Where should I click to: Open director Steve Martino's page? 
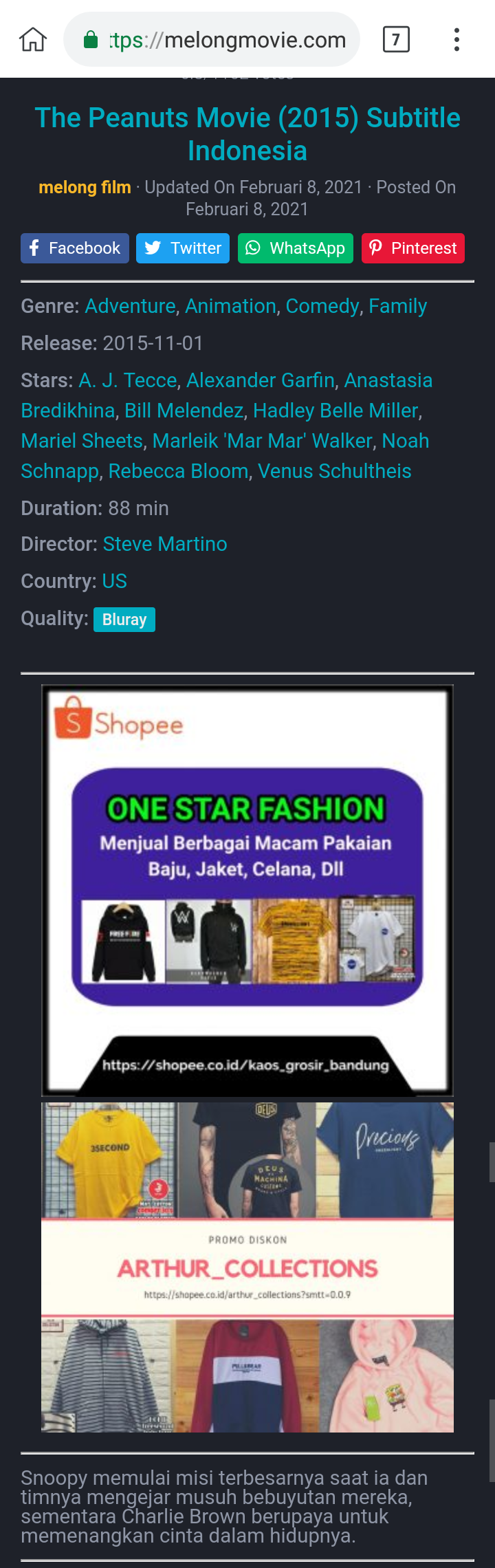165,544
